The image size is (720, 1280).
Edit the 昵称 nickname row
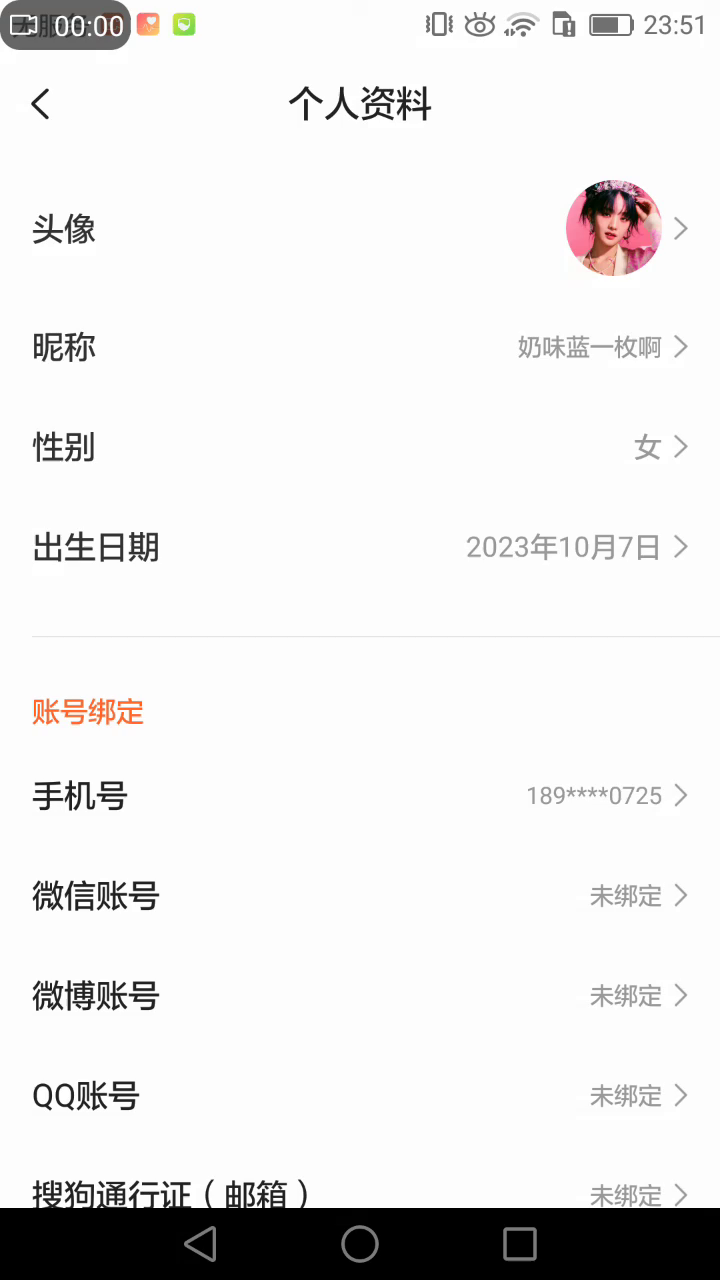pos(360,347)
